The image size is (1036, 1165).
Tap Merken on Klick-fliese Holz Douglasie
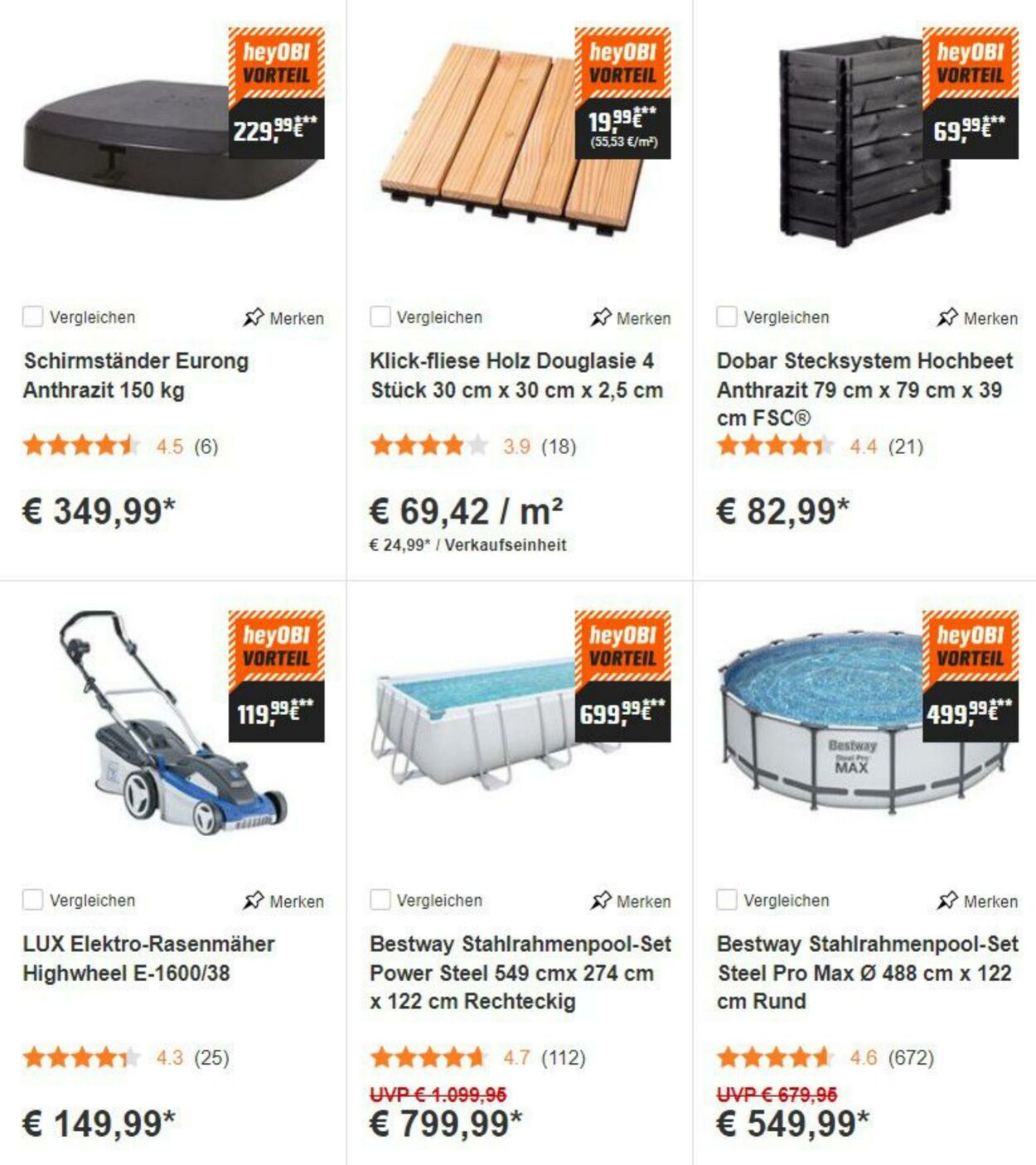coord(631,318)
